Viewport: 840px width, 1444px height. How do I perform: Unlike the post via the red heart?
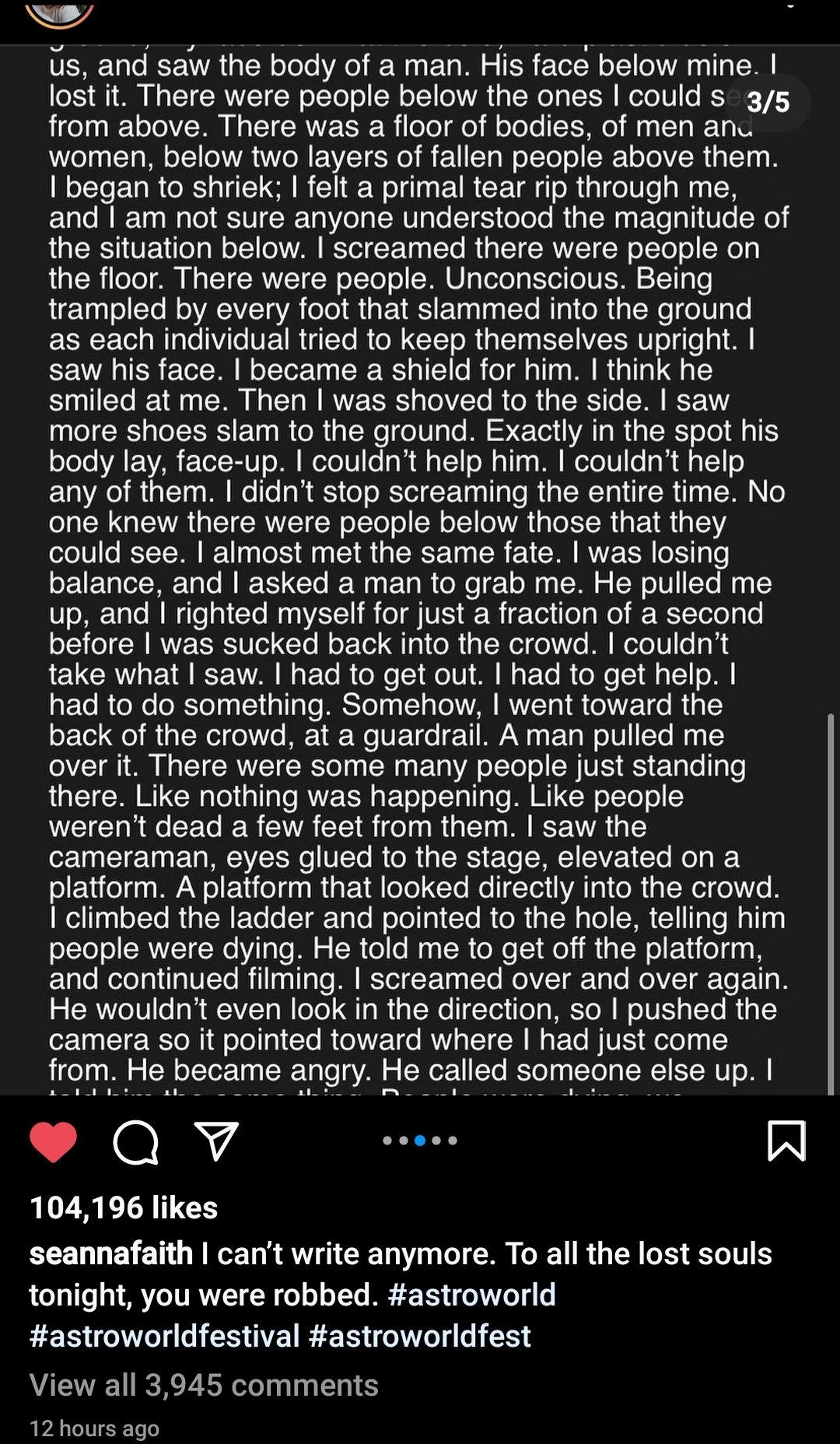tap(53, 1142)
